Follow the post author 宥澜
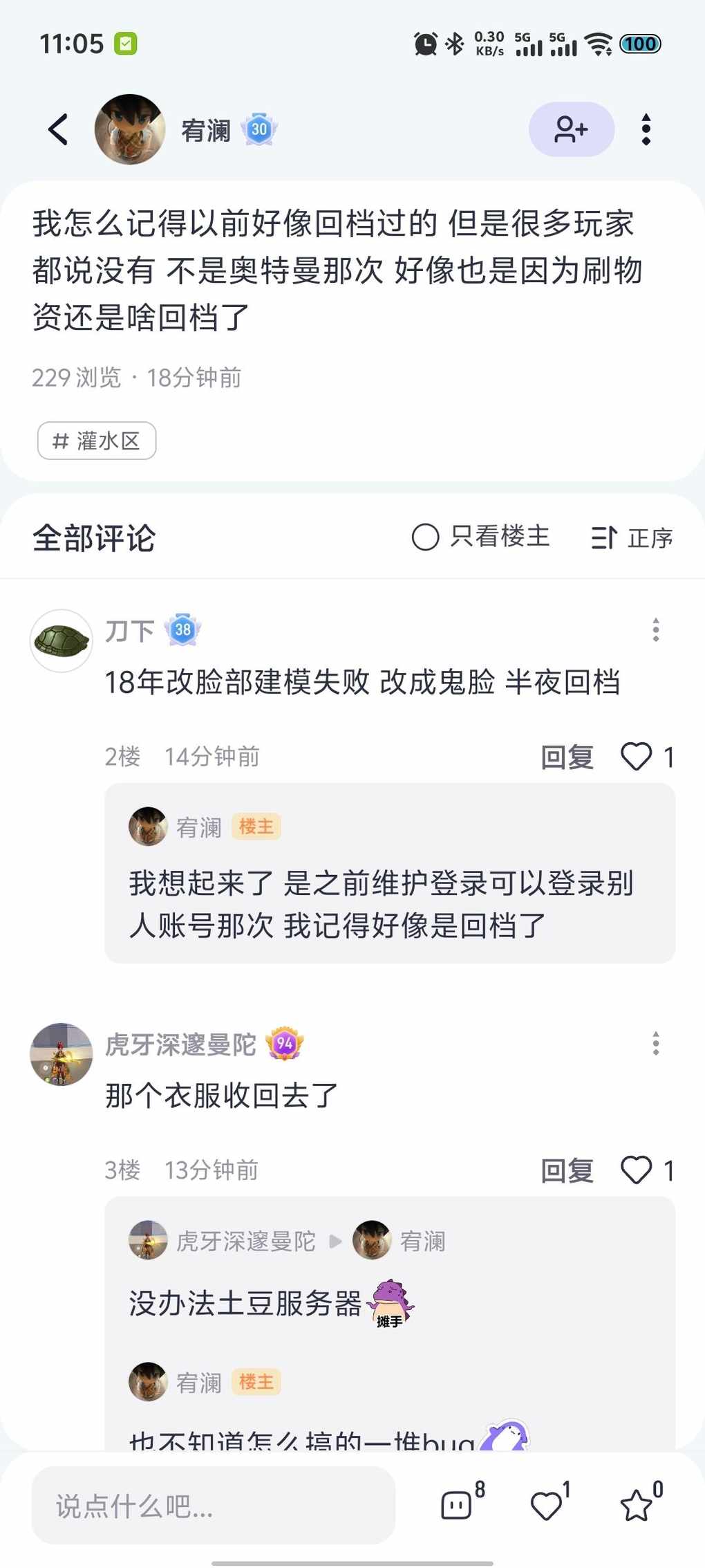 click(x=571, y=129)
